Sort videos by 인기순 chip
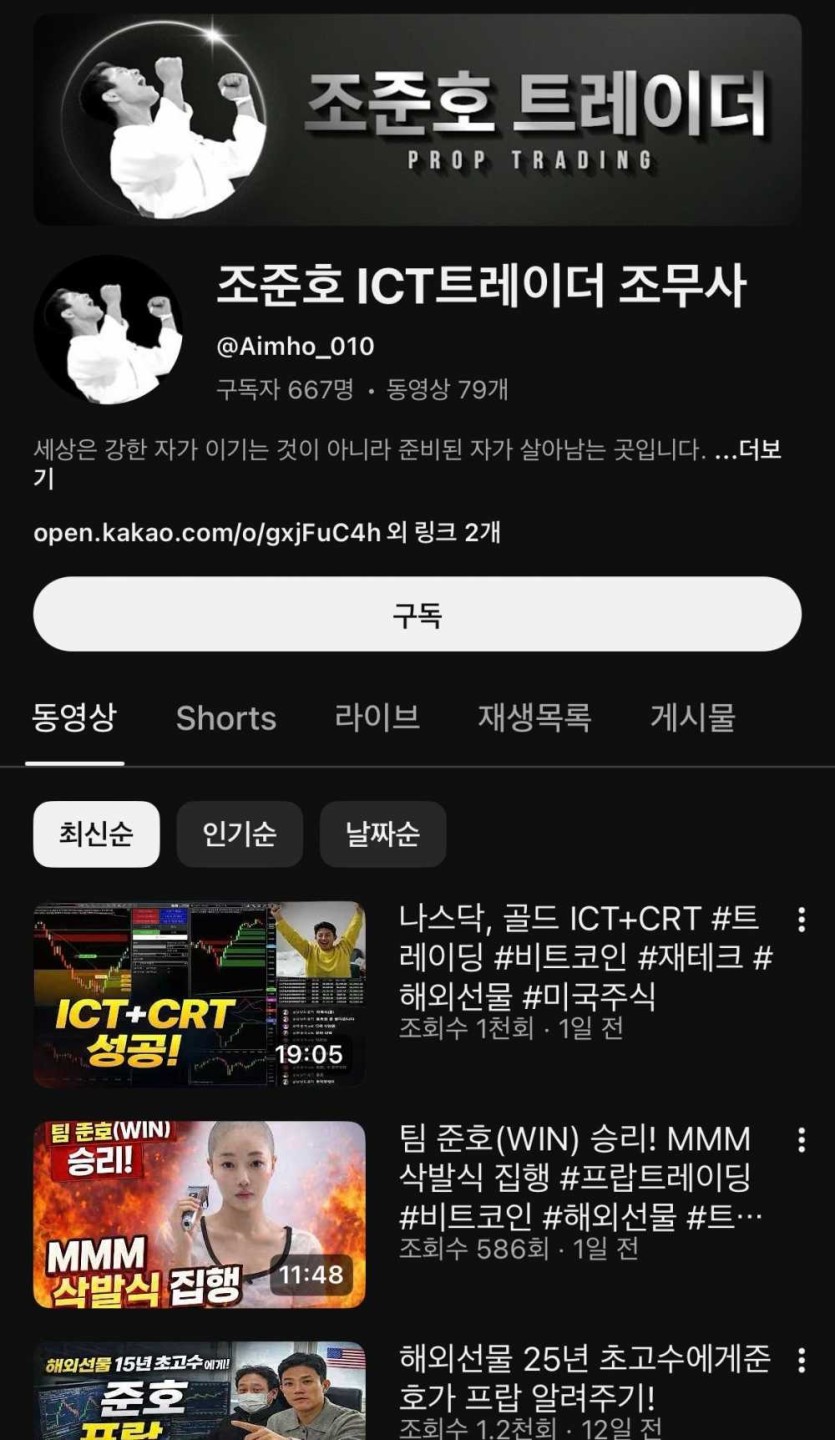 coord(239,834)
